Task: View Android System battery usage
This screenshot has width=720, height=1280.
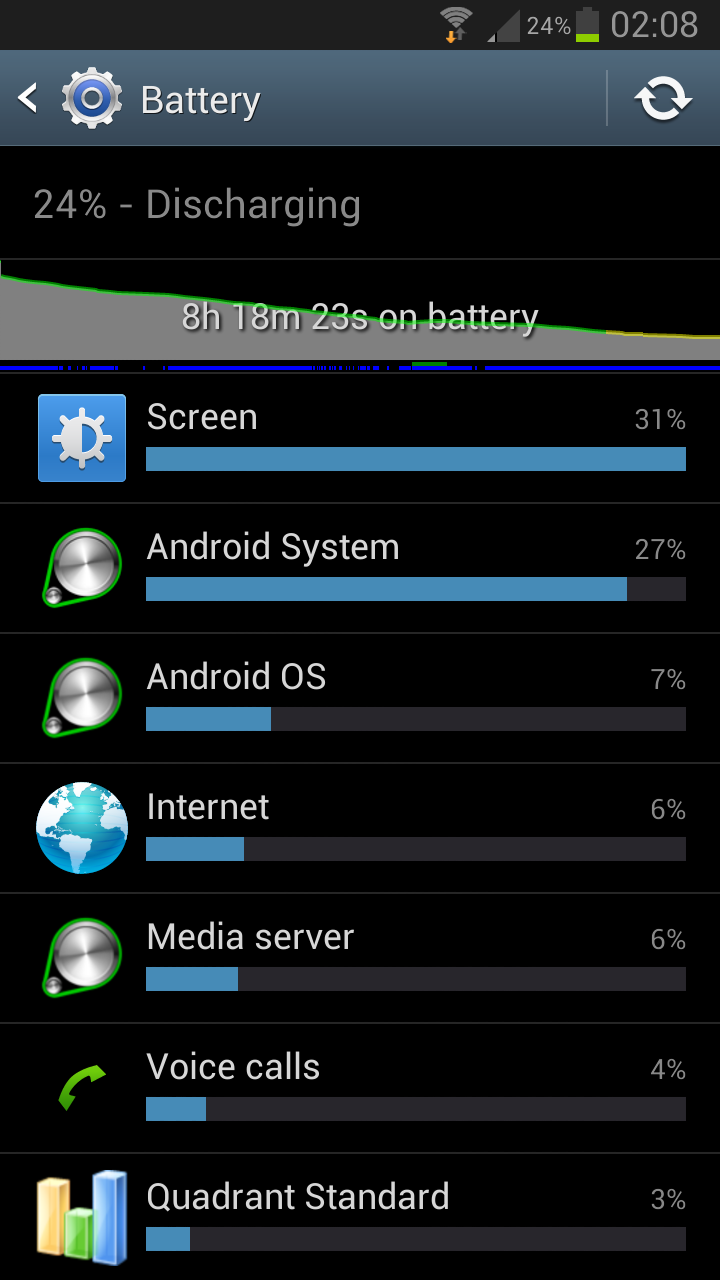Action: [x=360, y=568]
